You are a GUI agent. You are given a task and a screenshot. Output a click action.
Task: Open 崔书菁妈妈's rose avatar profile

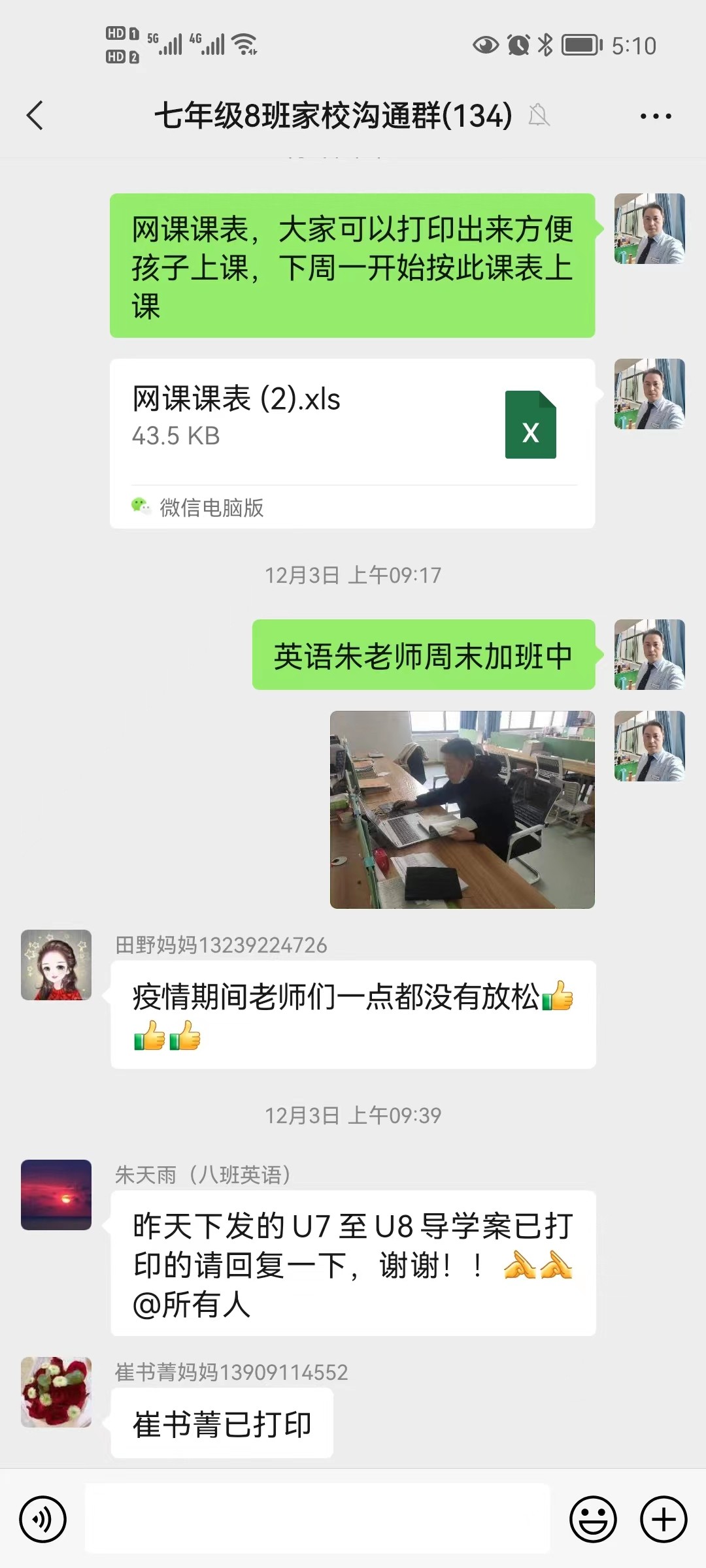click(x=56, y=1392)
